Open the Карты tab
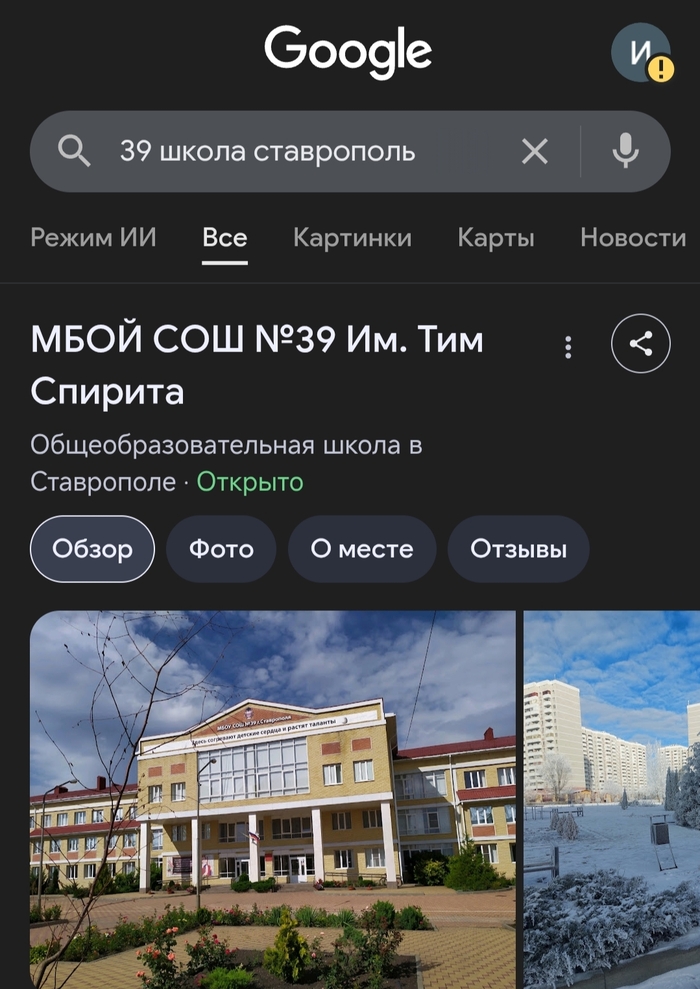The height and width of the screenshot is (989, 700). pyautogui.click(x=496, y=238)
